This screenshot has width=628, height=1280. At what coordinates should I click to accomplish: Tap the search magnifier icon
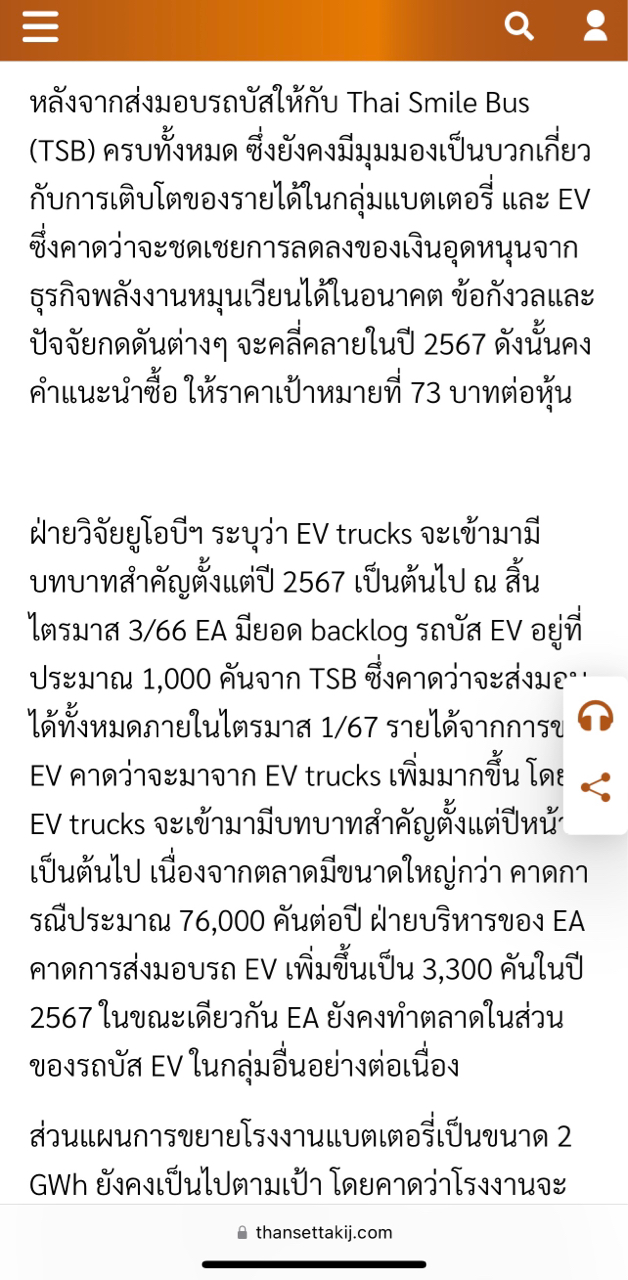click(x=519, y=26)
